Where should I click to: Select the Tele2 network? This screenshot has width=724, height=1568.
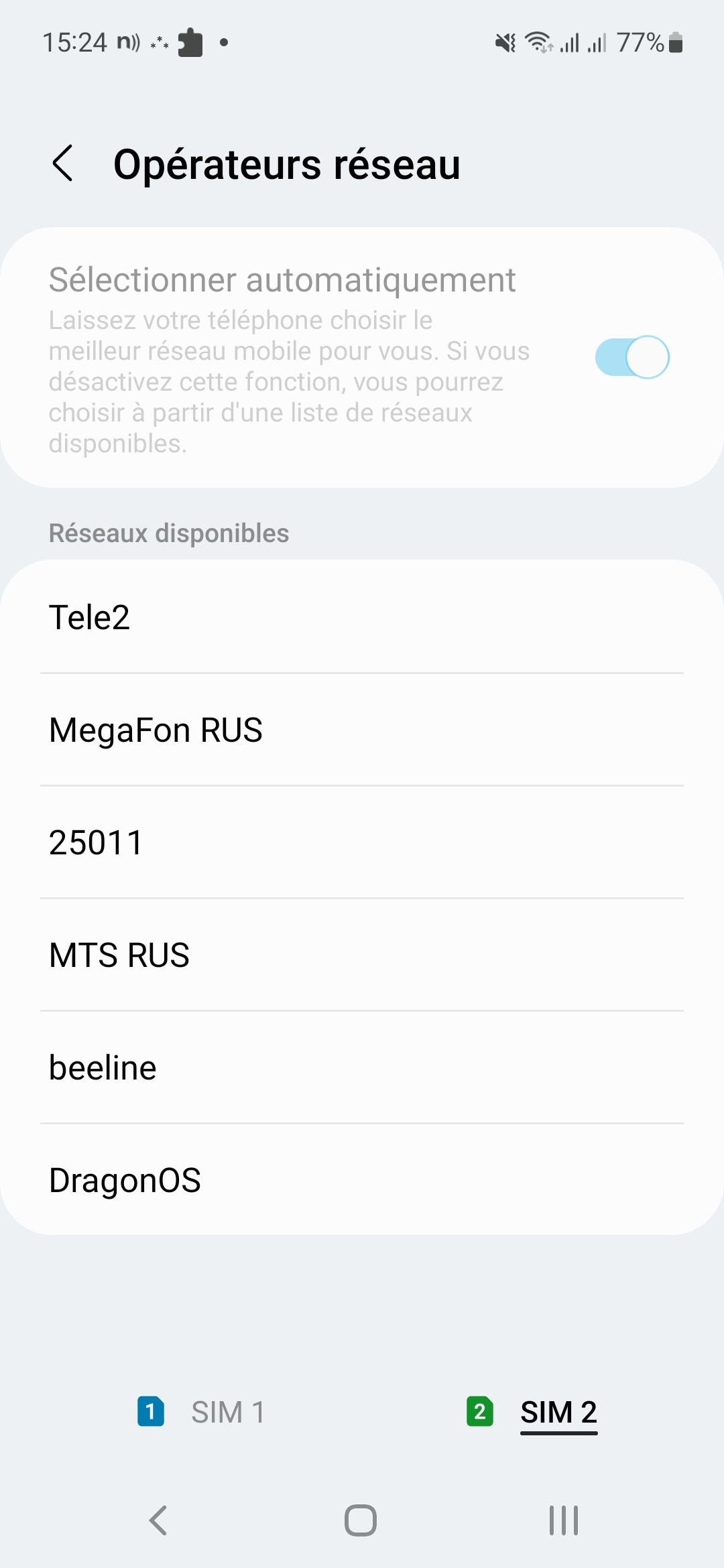pos(362,617)
